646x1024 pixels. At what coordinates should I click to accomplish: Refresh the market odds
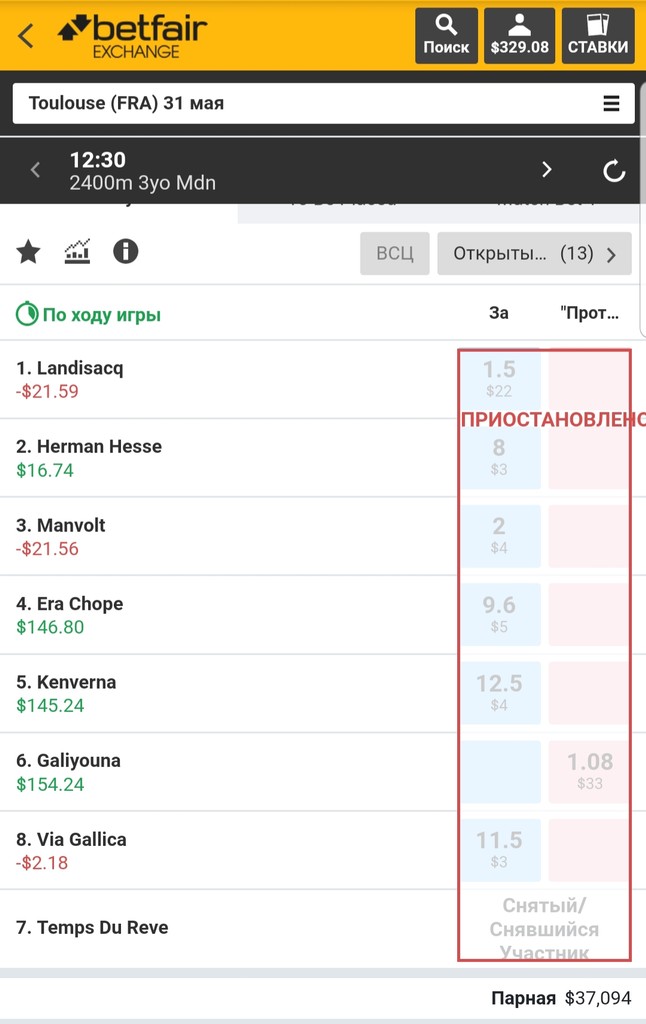pos(614,171)
